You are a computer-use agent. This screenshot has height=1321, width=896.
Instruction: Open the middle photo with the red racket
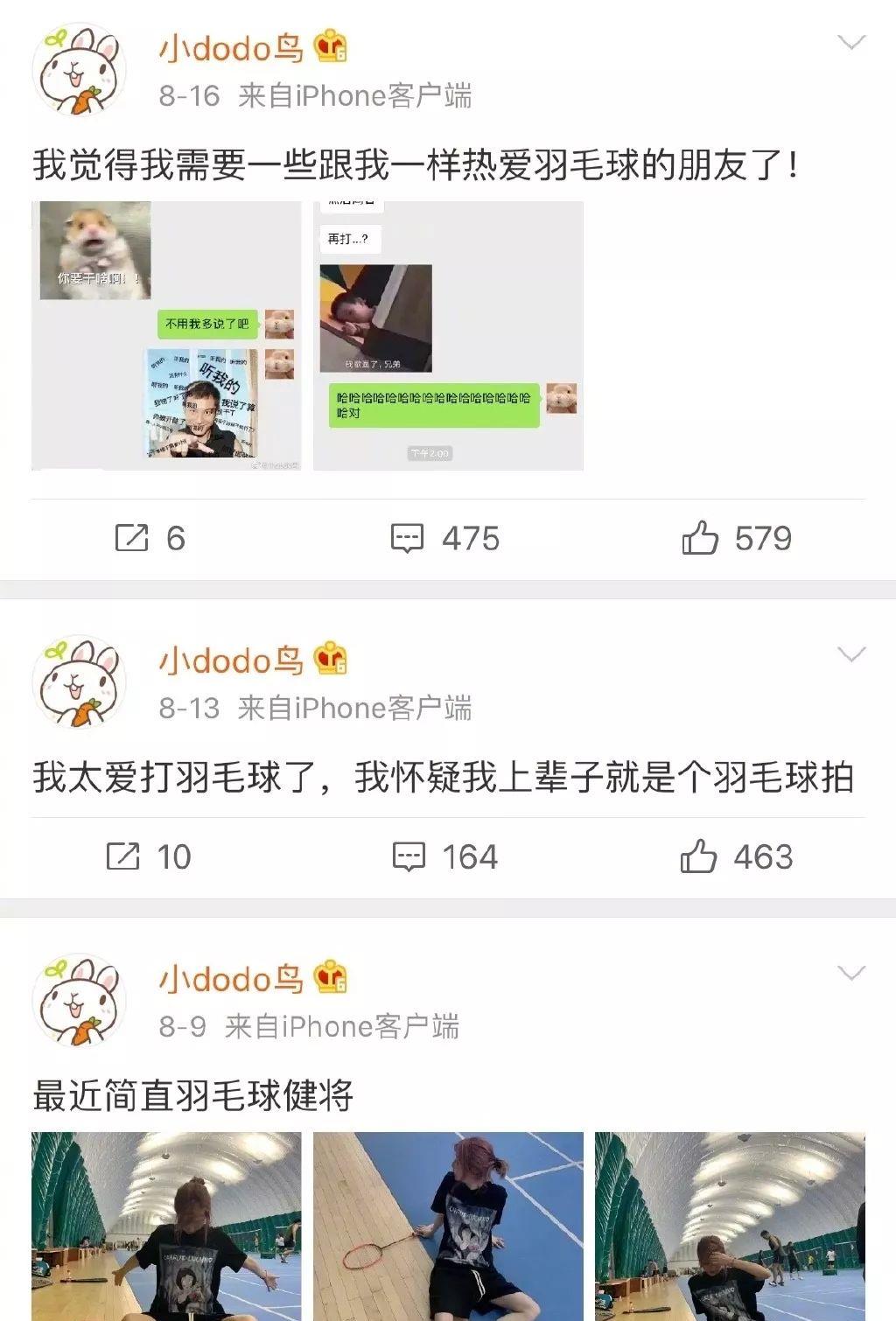448,1225
